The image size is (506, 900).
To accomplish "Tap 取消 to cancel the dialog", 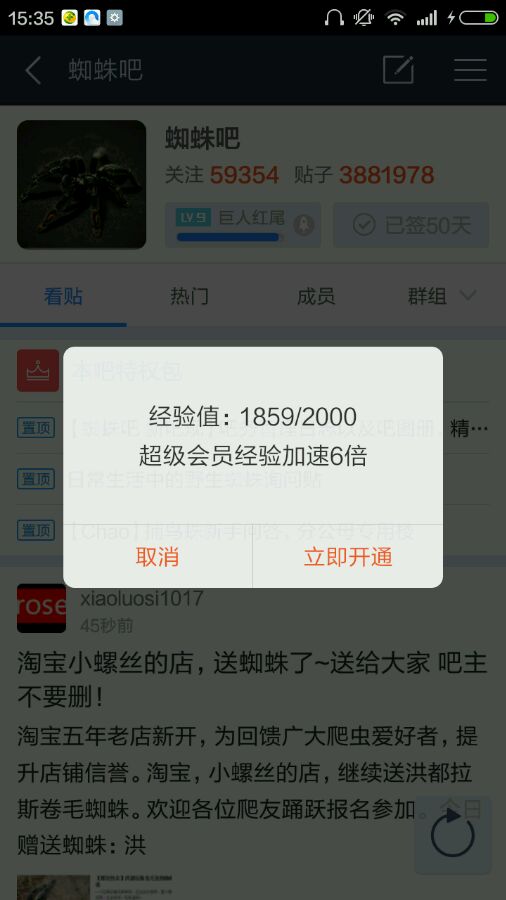I will click(157, 557).
